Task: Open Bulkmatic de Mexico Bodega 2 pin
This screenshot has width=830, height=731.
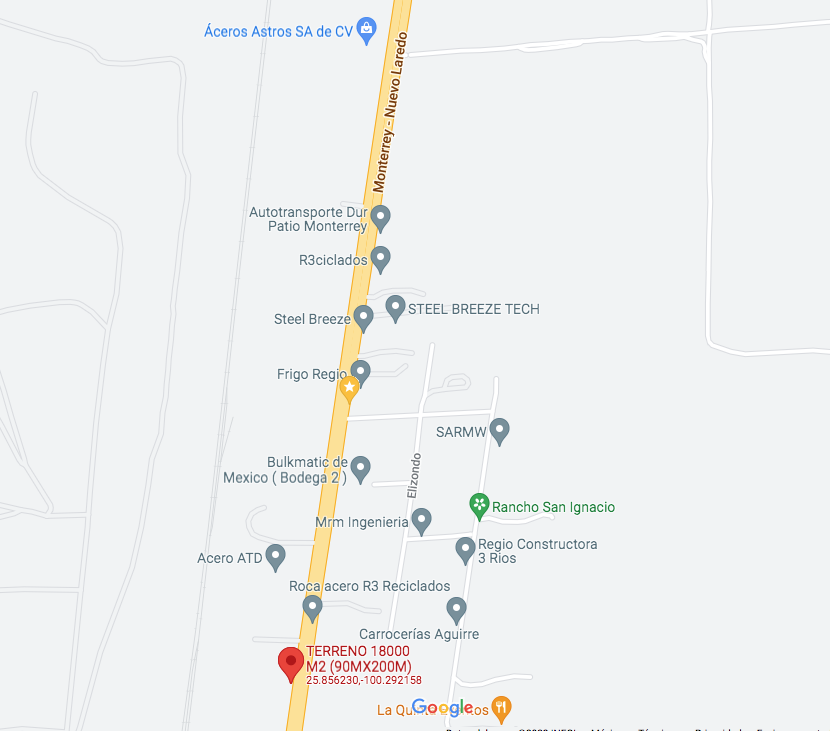Action: pos(361,467)
